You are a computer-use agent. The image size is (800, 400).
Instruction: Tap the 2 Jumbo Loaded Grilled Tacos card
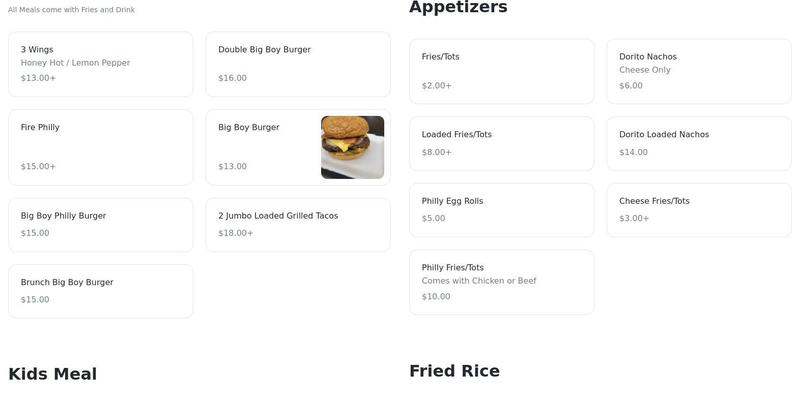tap(297, 225)
